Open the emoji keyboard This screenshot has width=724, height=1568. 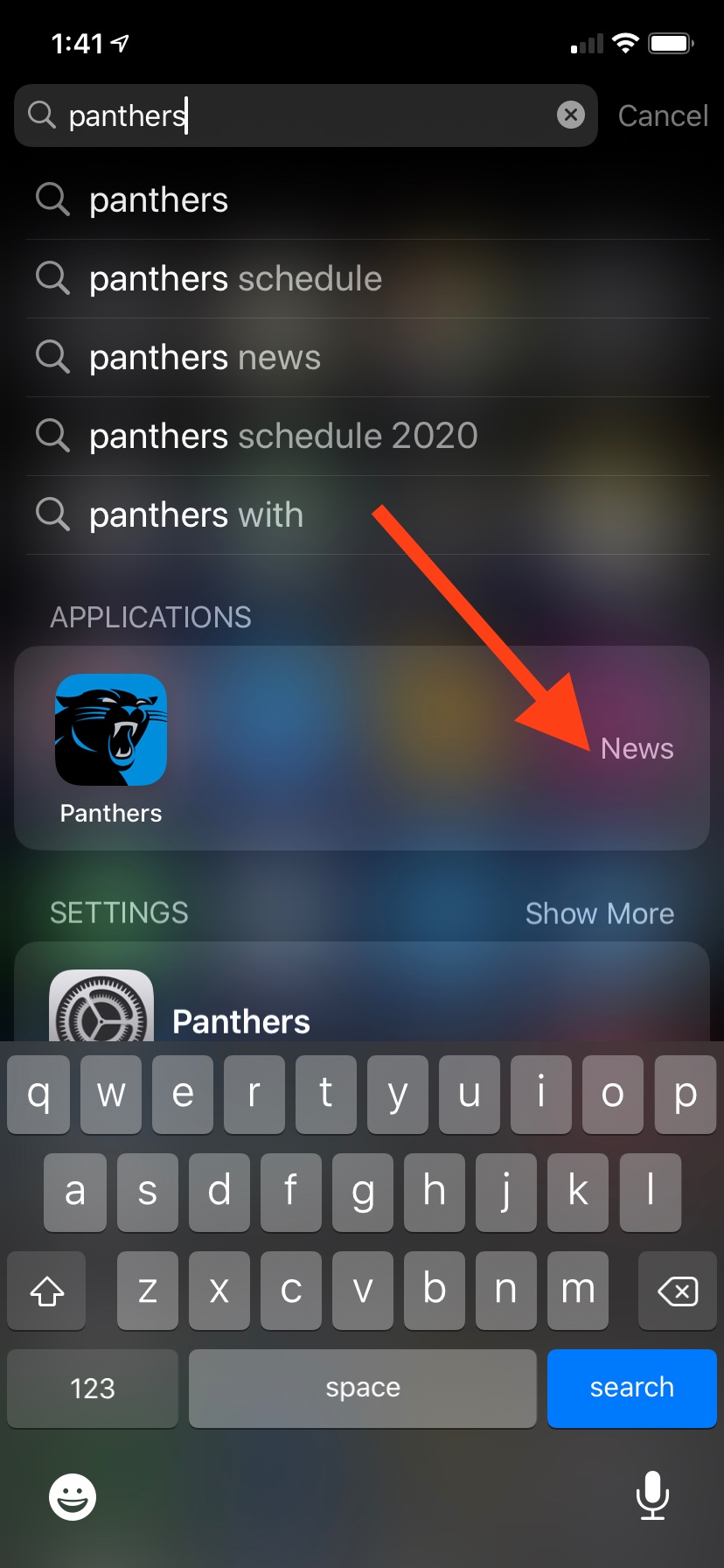(73, 1496)
